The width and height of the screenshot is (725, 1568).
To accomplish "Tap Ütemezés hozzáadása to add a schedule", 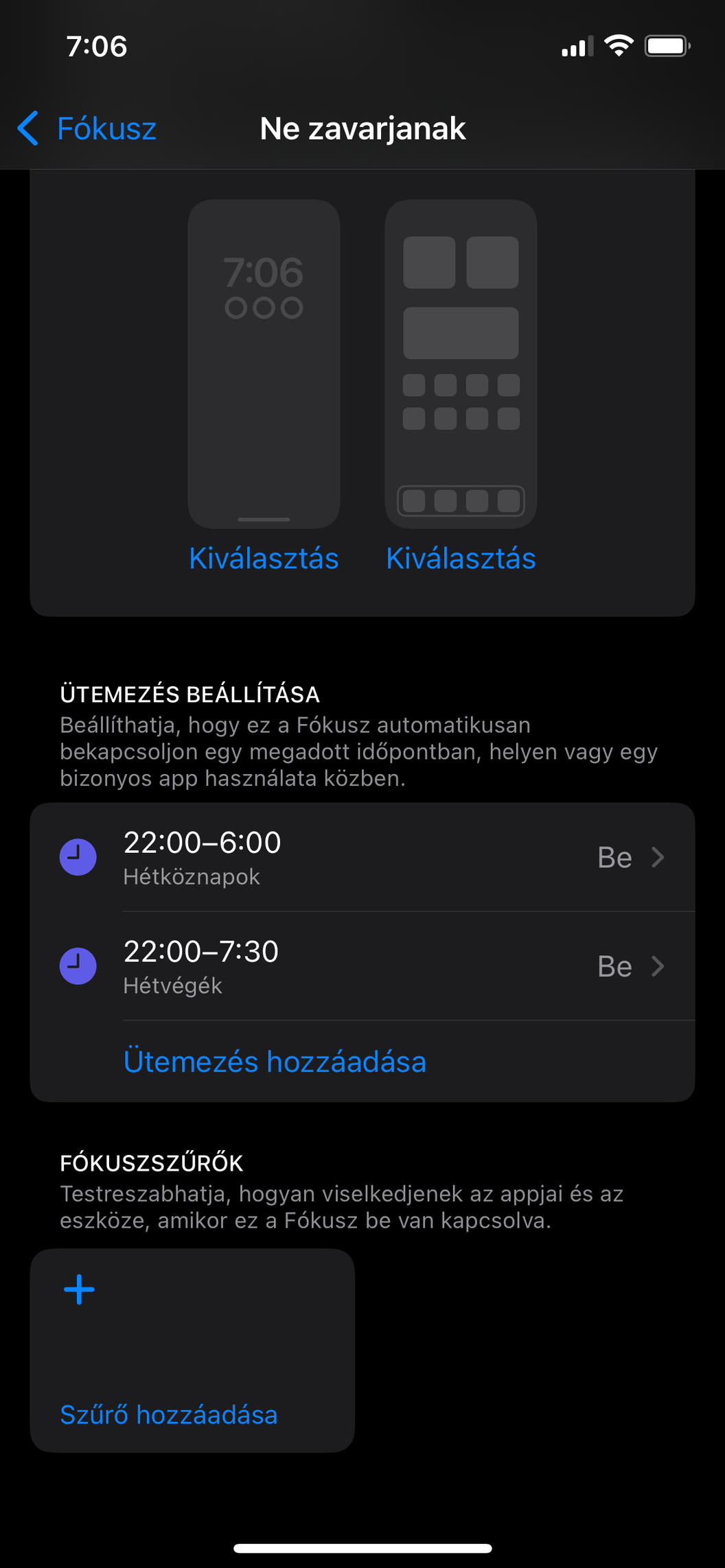I will point(275,1061).
